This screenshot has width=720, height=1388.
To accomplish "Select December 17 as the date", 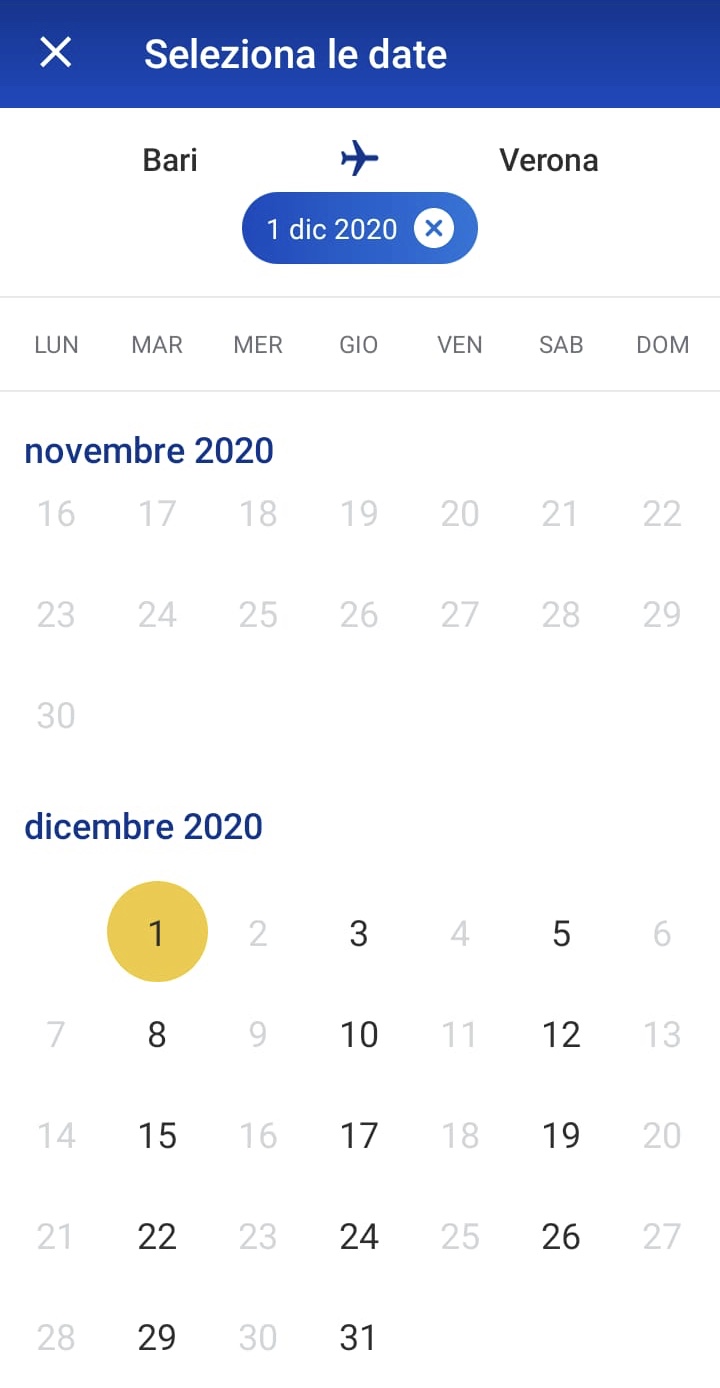I will [359, 1136].
